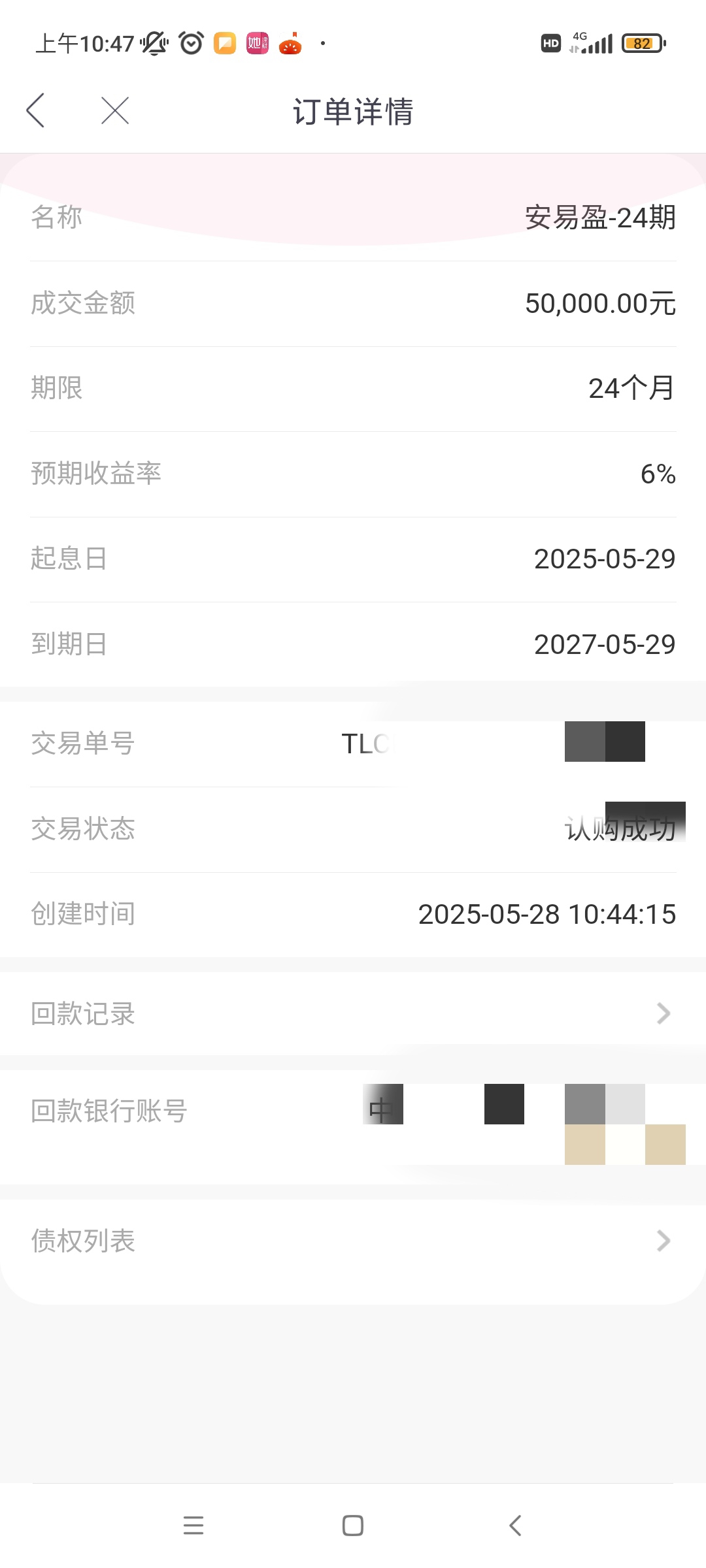706x1568 pixels.
Task: Tap the system home button
Action: (x=353, y=1526)
